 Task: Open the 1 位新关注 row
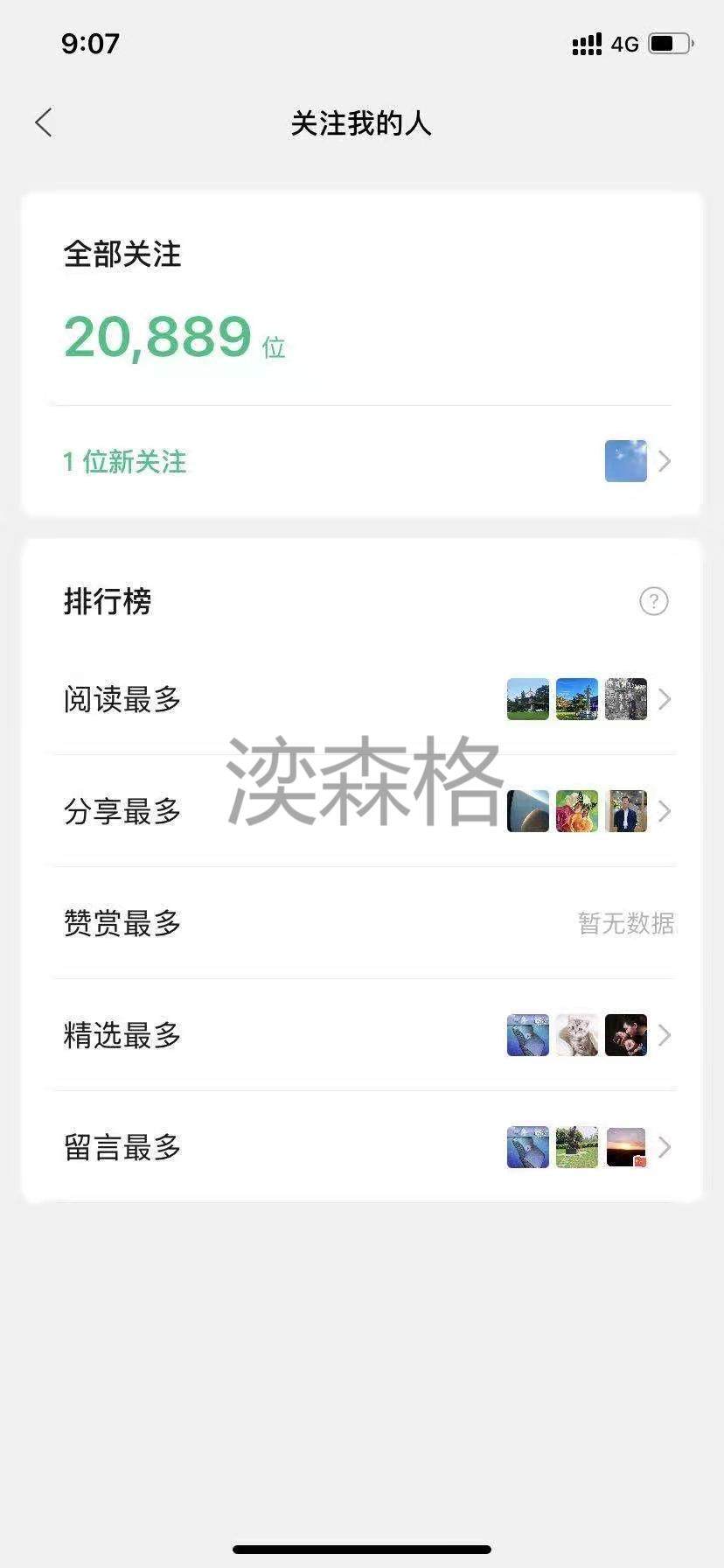click(x=362, y=461)
